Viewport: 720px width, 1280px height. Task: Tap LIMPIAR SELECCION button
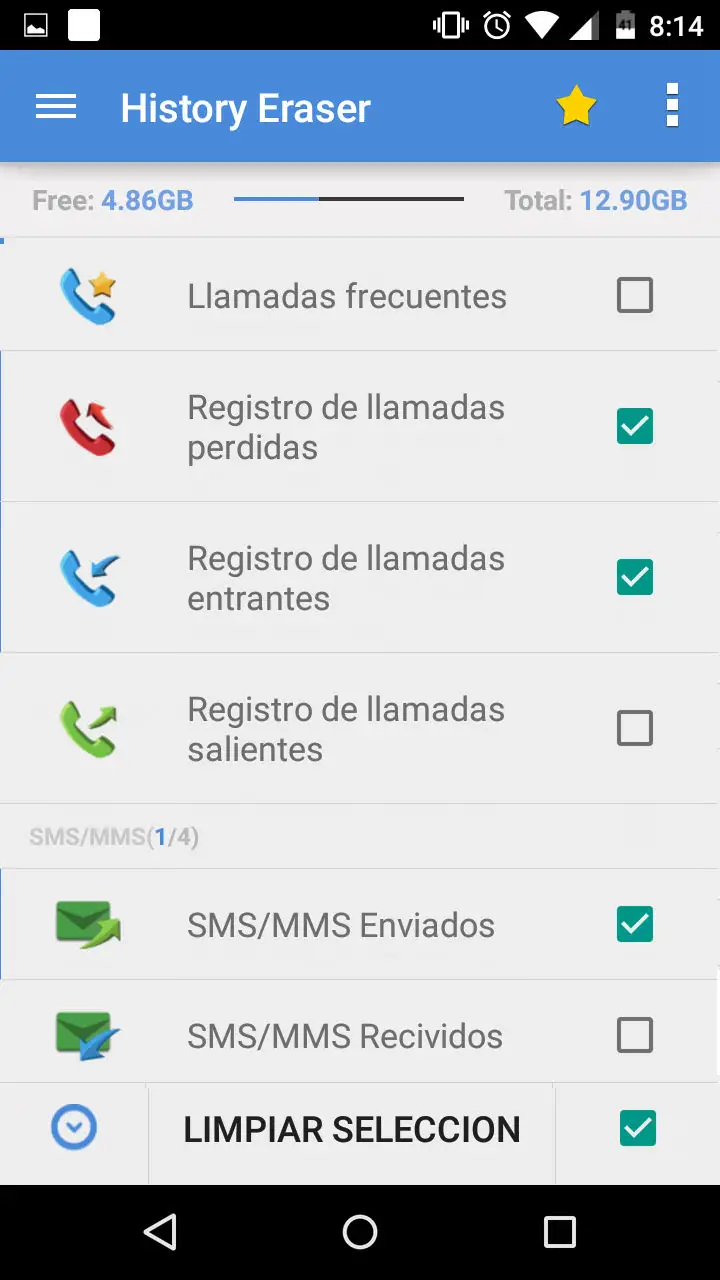(352, 1130)
